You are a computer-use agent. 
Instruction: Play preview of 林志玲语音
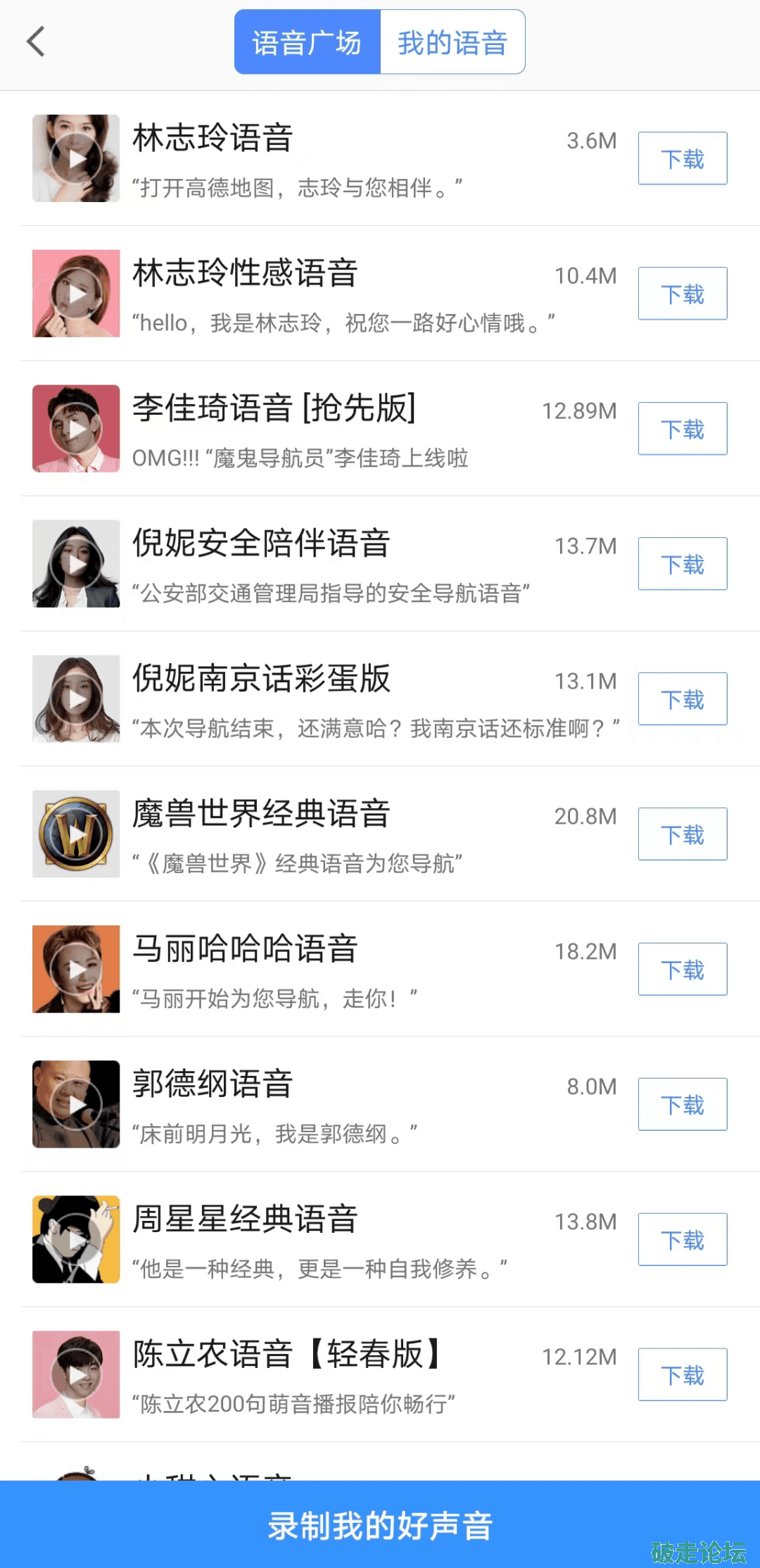pos(76,159)
